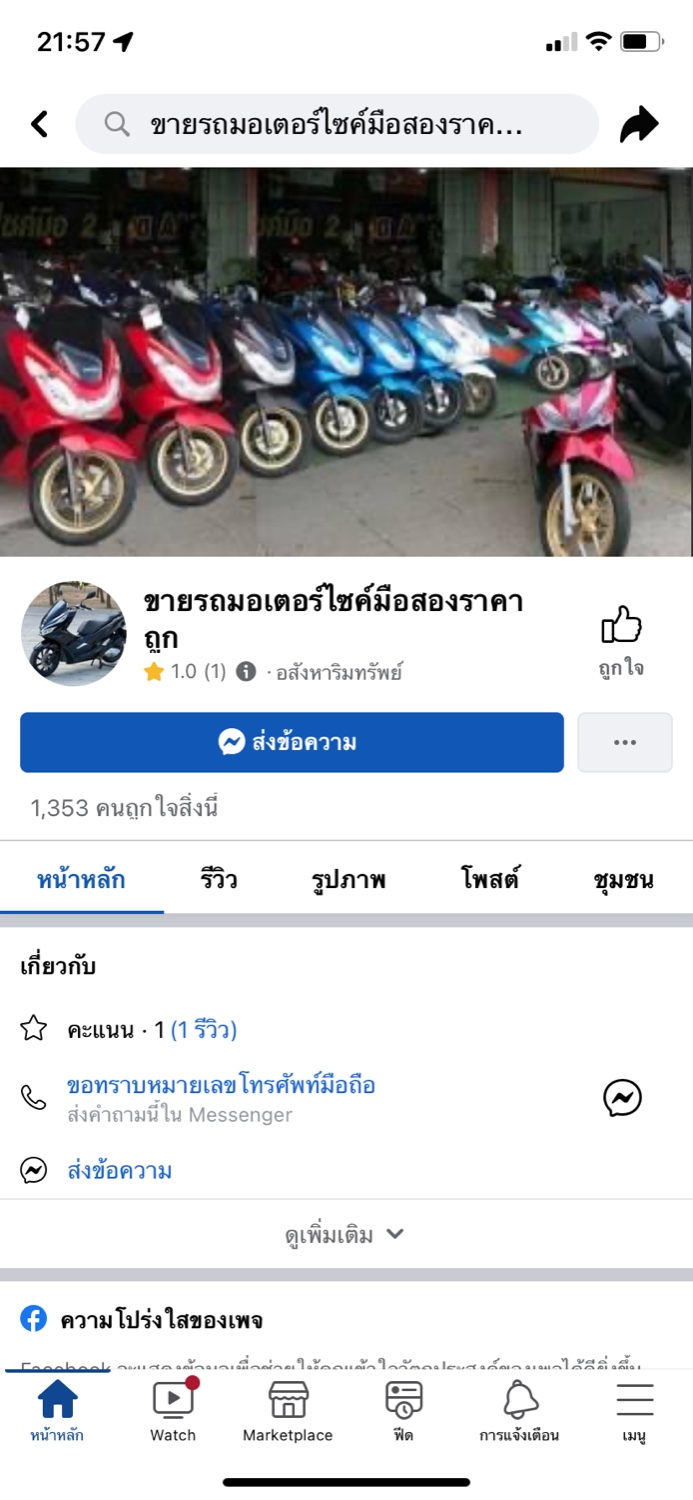693x1500 pixels.
Task: Tap the search field at the top
Action: click(x=336, y=124)
